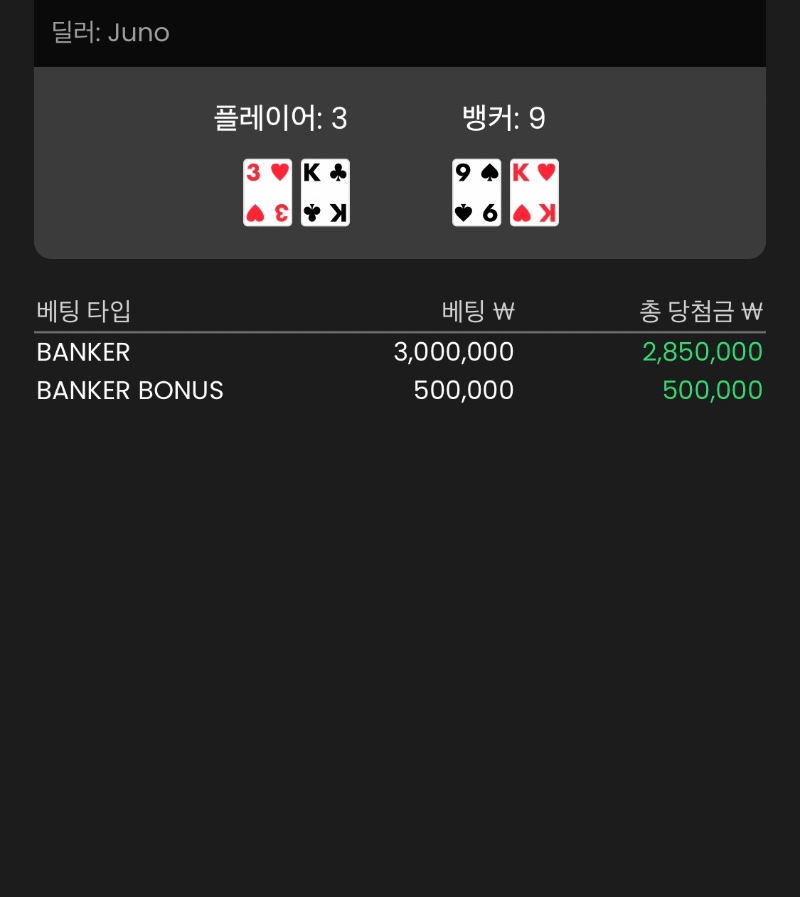Select the 3 of Hearts player card
The image size is (800, 897).
point(267,192)
